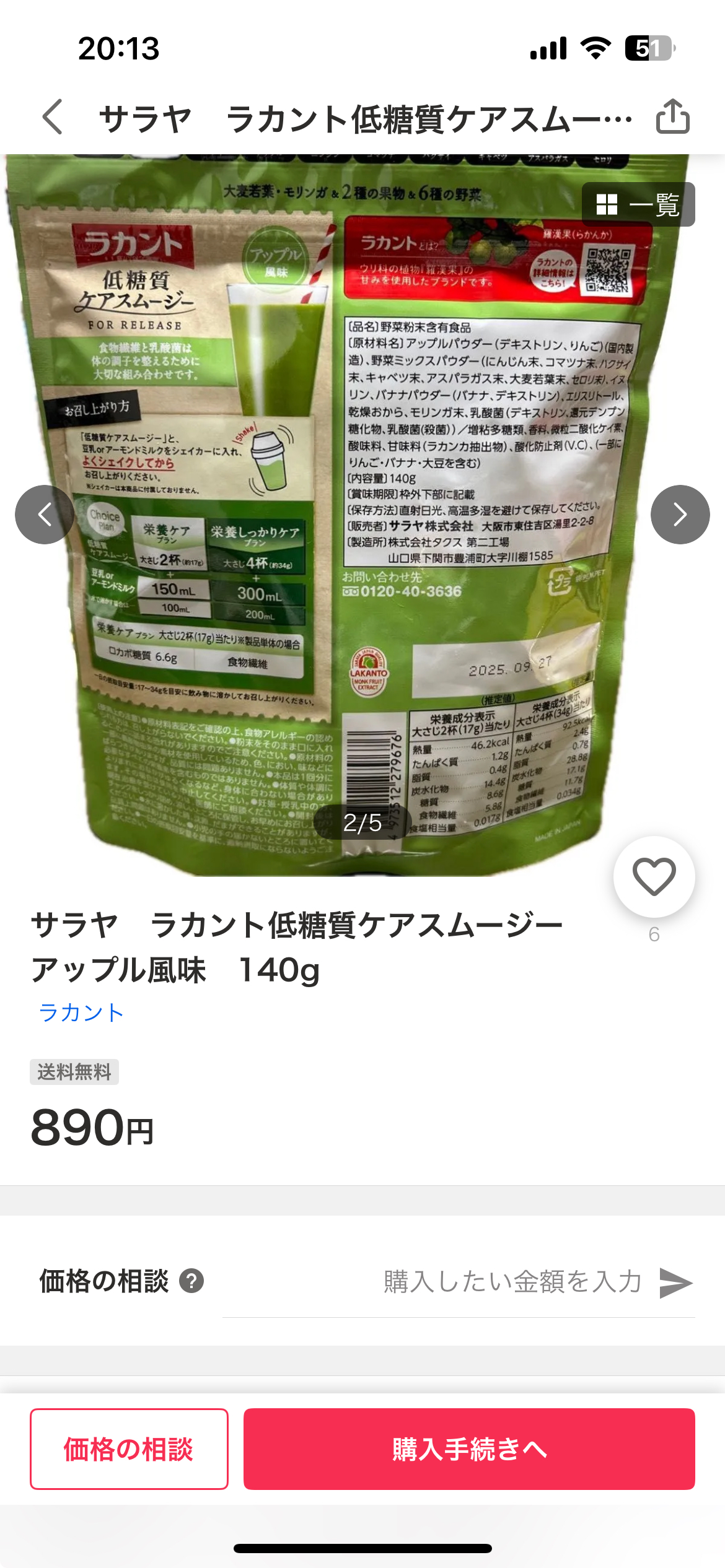Screen dimensions: 725x1568
Task: Show the previous product photo
Action: (x=45, y=515)
